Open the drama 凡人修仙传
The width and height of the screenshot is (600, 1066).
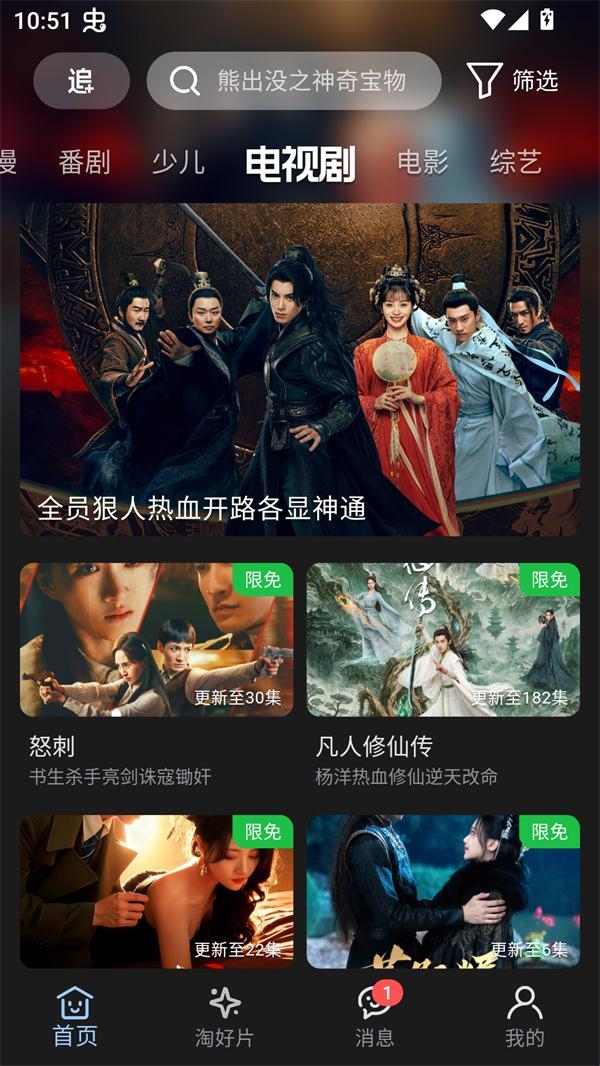[443, 640]
